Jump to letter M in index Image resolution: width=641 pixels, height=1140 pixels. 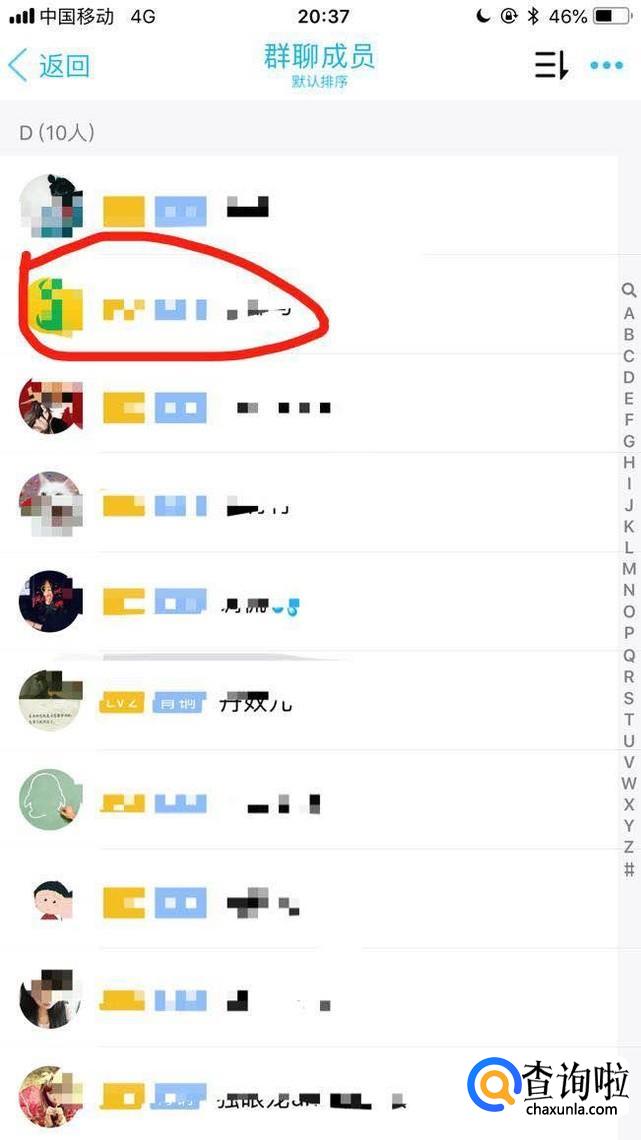pos(629,569)
